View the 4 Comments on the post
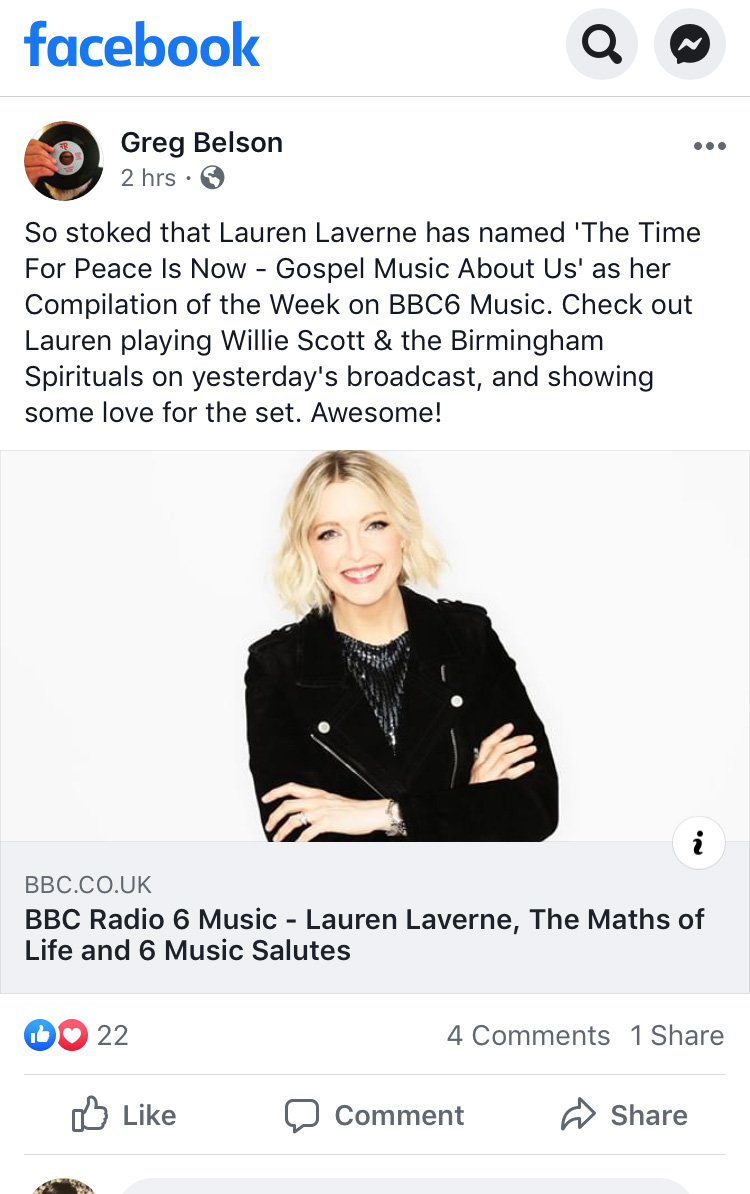The image size is (750, 1194). coord(529,1036)
